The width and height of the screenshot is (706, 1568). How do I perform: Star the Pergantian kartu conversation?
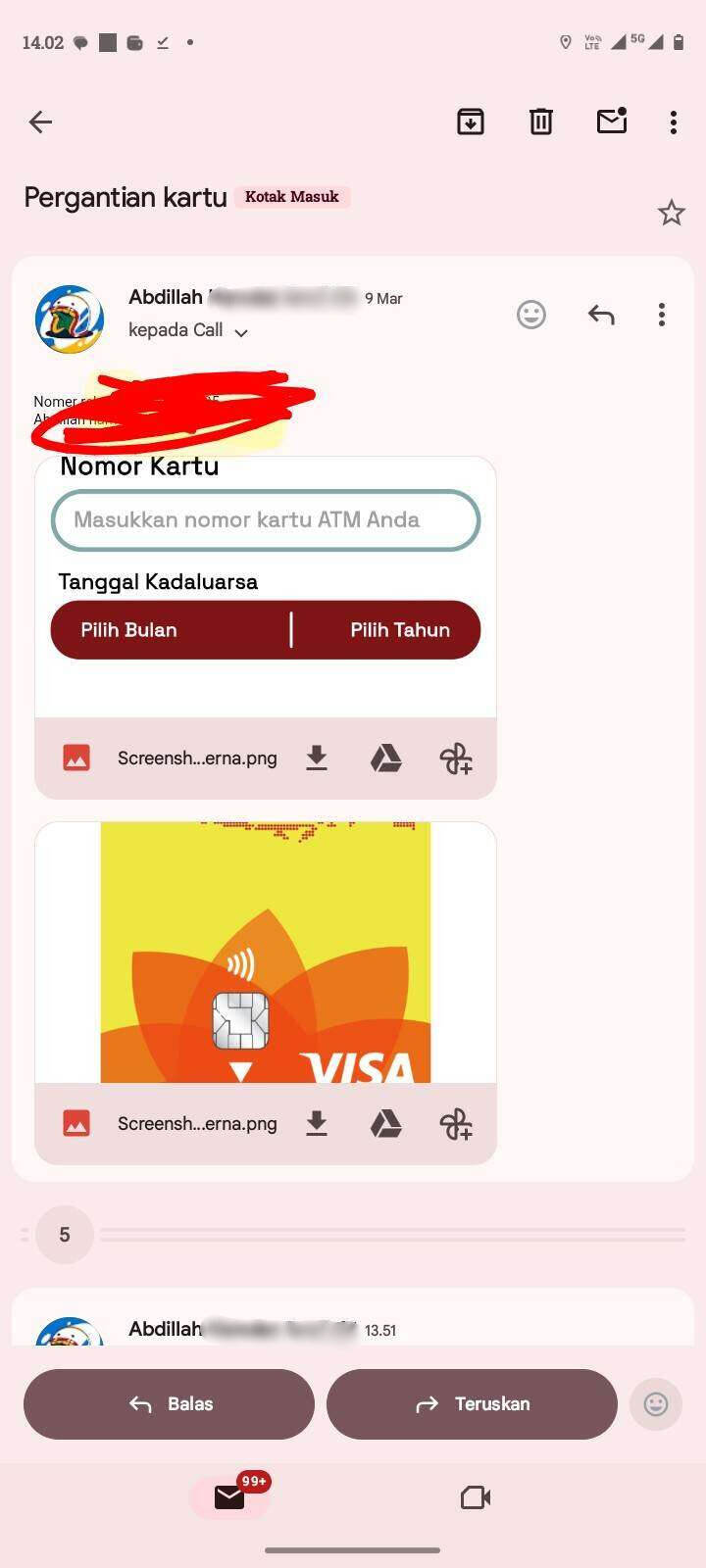pyautogui.click(x=671, y=213)
